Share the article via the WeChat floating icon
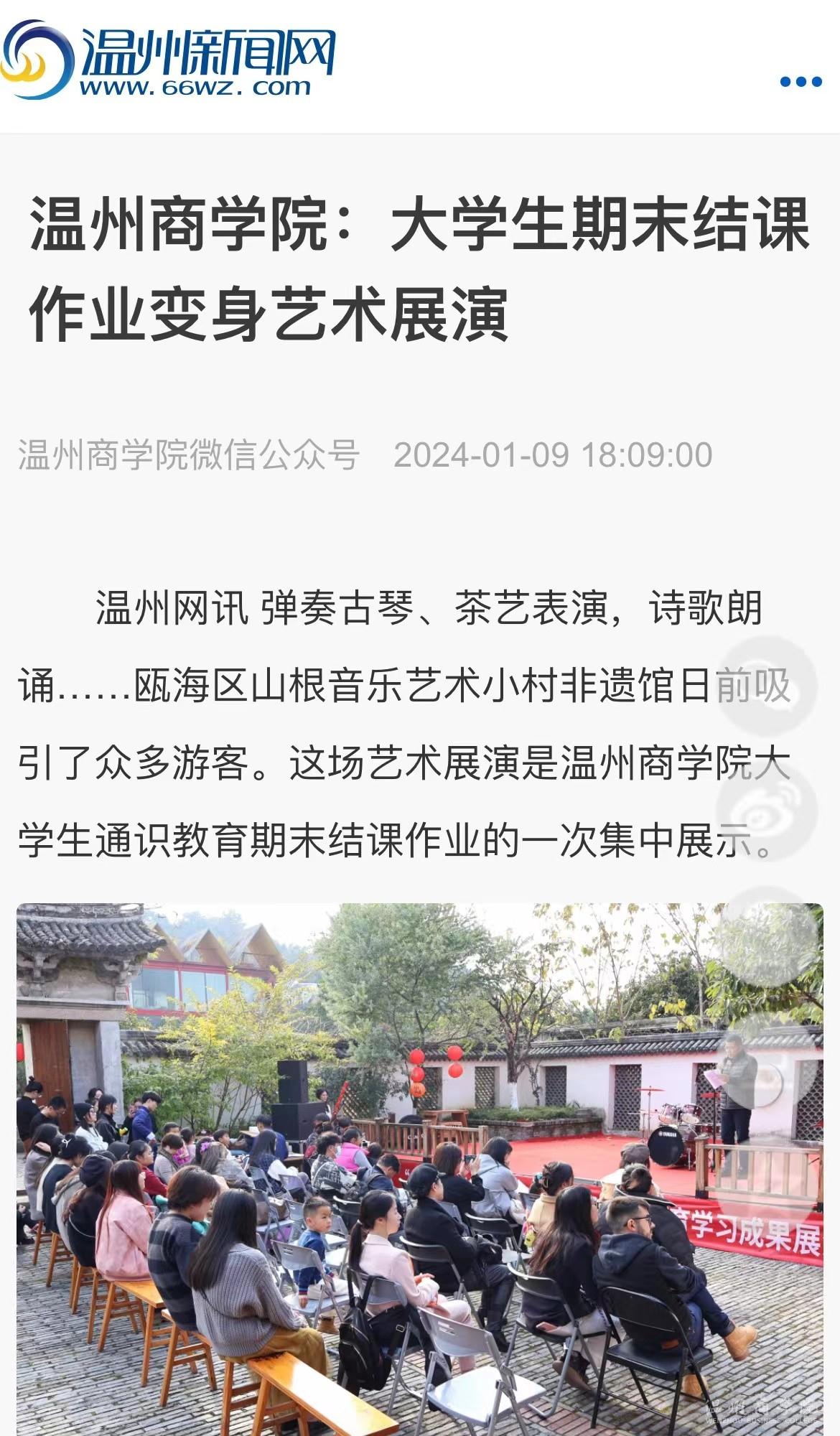This screenshot has width=840, height=1436. tap(767, 686)
